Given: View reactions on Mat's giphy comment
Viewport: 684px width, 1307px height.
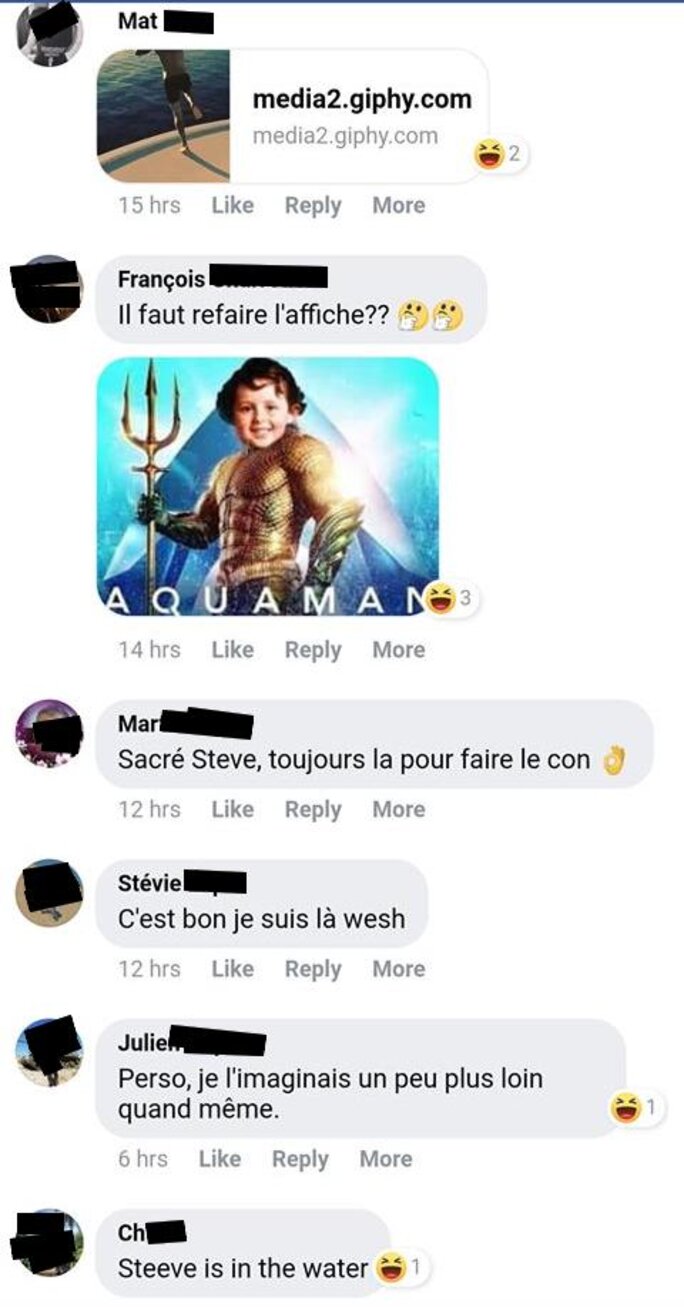Looking at the screenshot, I should 498,154.
